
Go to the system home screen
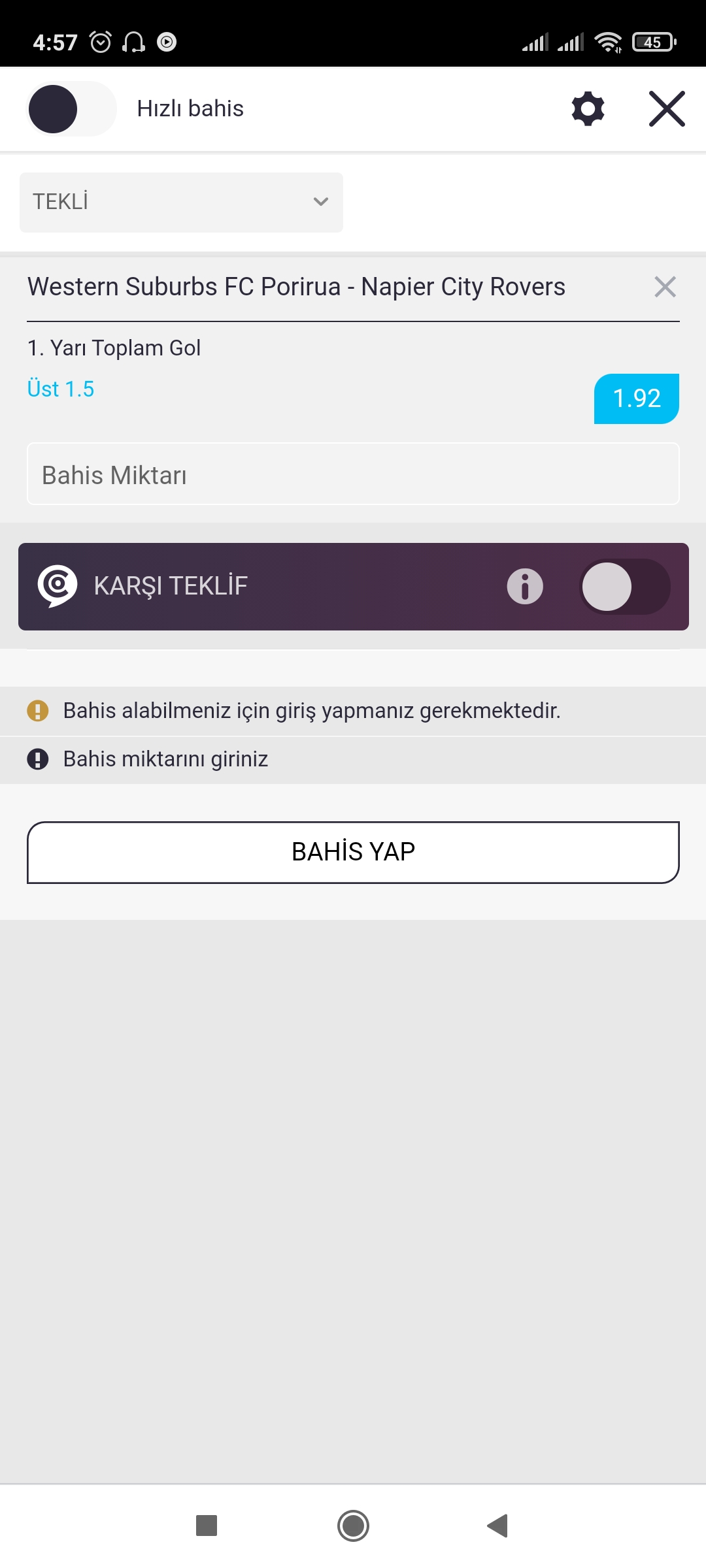point(353,1526)
